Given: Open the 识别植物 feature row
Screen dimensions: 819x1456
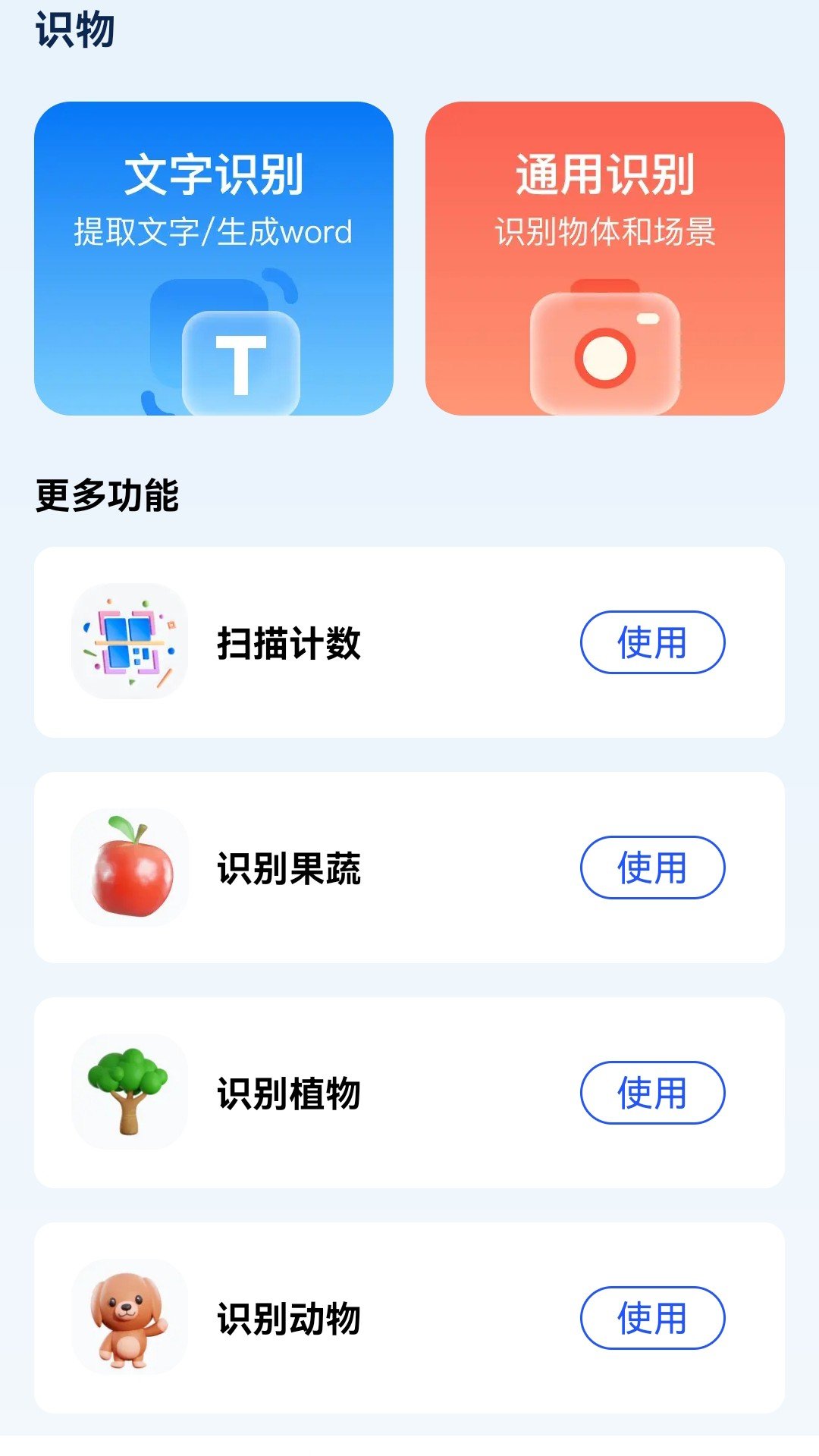Looking at the screenshot, I should click(x=651, y=1092).
